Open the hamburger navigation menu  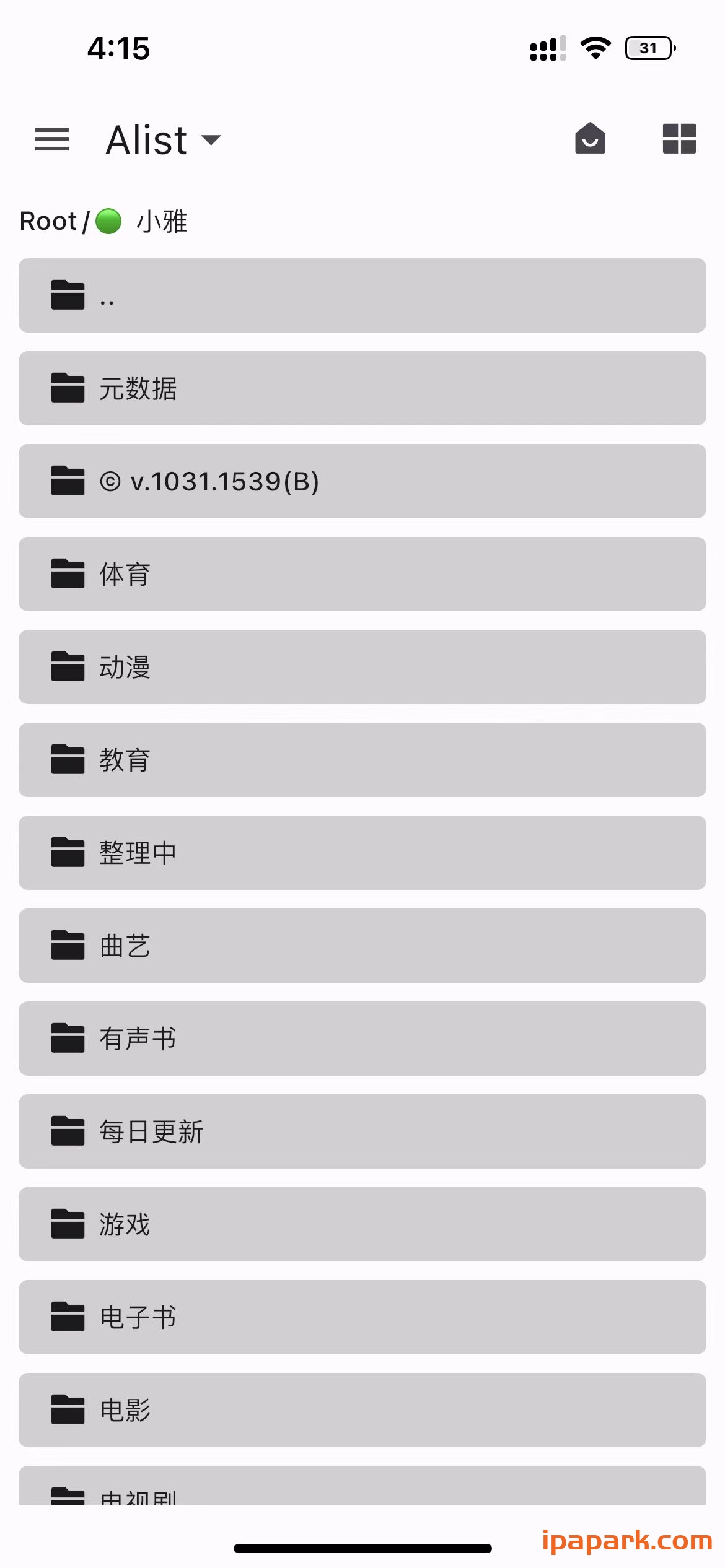pyautogui.click(x=52, y=140)
